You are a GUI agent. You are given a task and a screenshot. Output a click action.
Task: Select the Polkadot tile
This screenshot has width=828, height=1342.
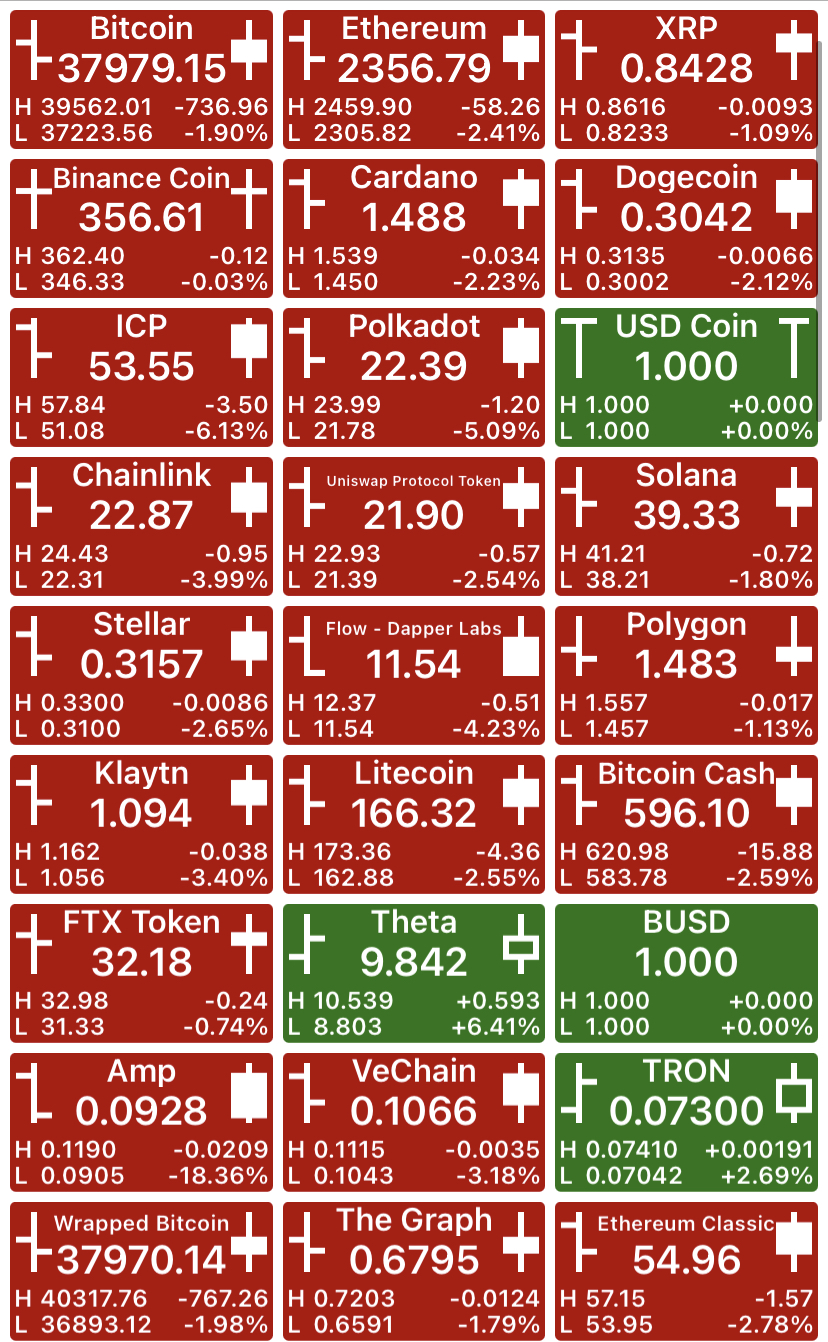point(414,378)
